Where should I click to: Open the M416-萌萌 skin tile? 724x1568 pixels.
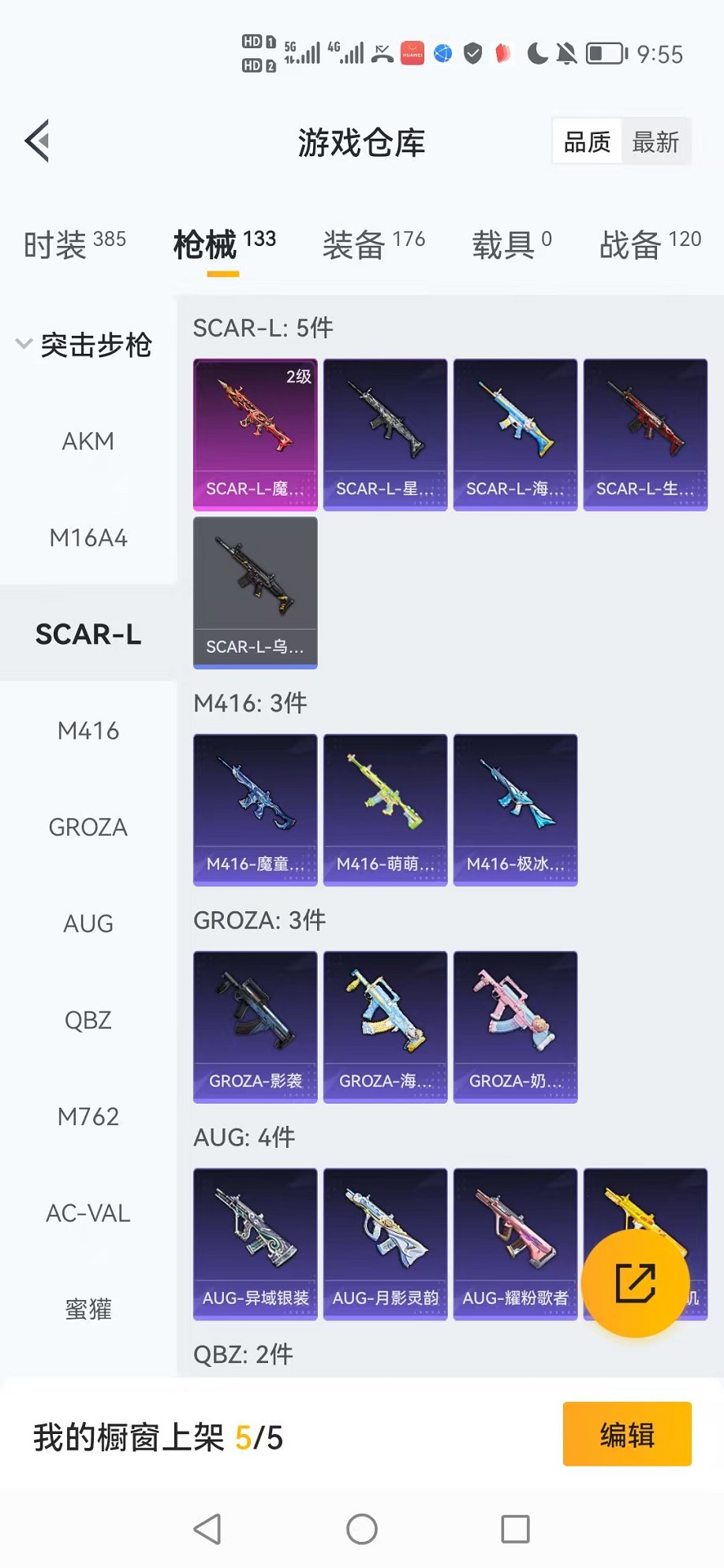385,810
